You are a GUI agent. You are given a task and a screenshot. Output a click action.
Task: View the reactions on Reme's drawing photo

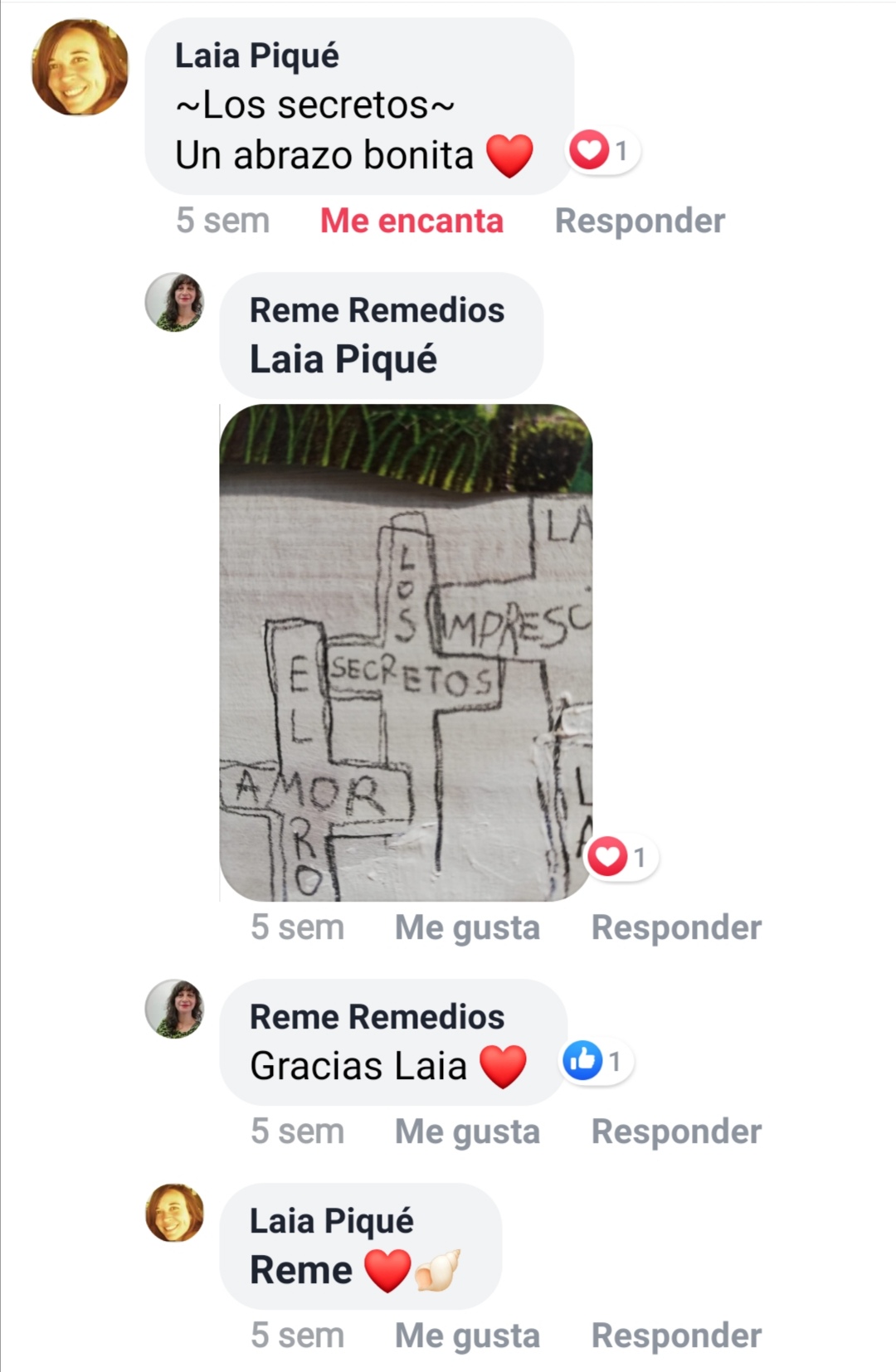pyautogui.click(x=621, y=857)
